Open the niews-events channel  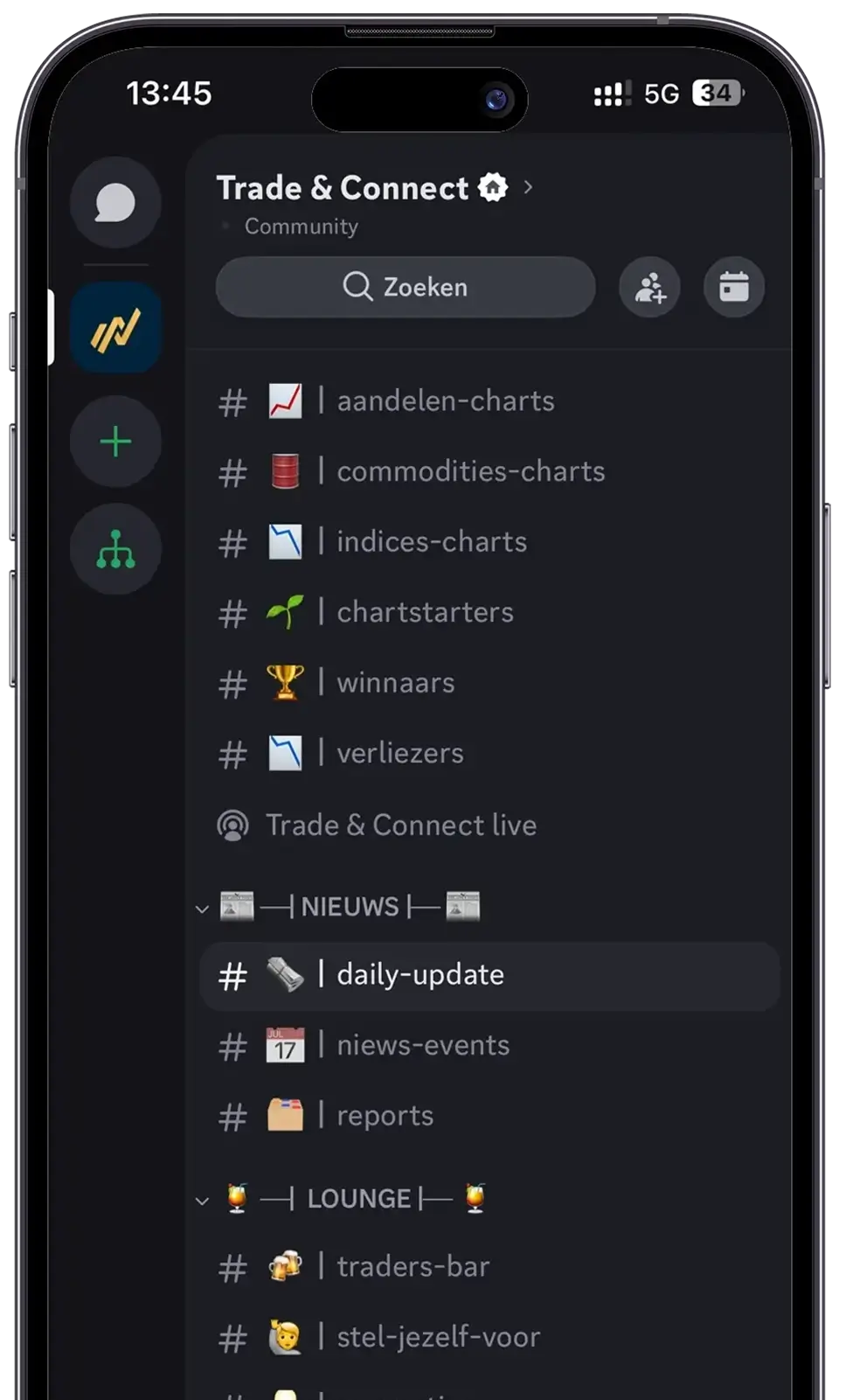click(422, 1046)
